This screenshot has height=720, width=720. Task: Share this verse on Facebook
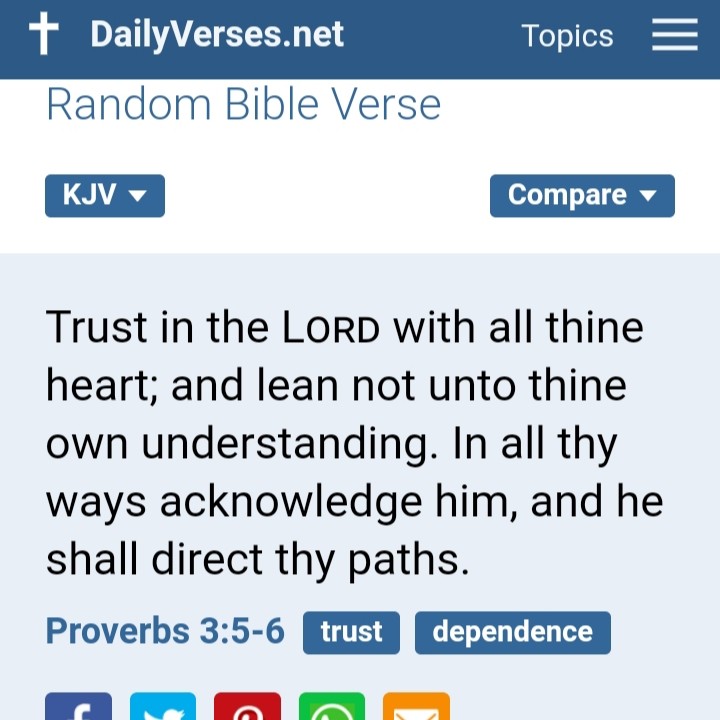[79, 708]
